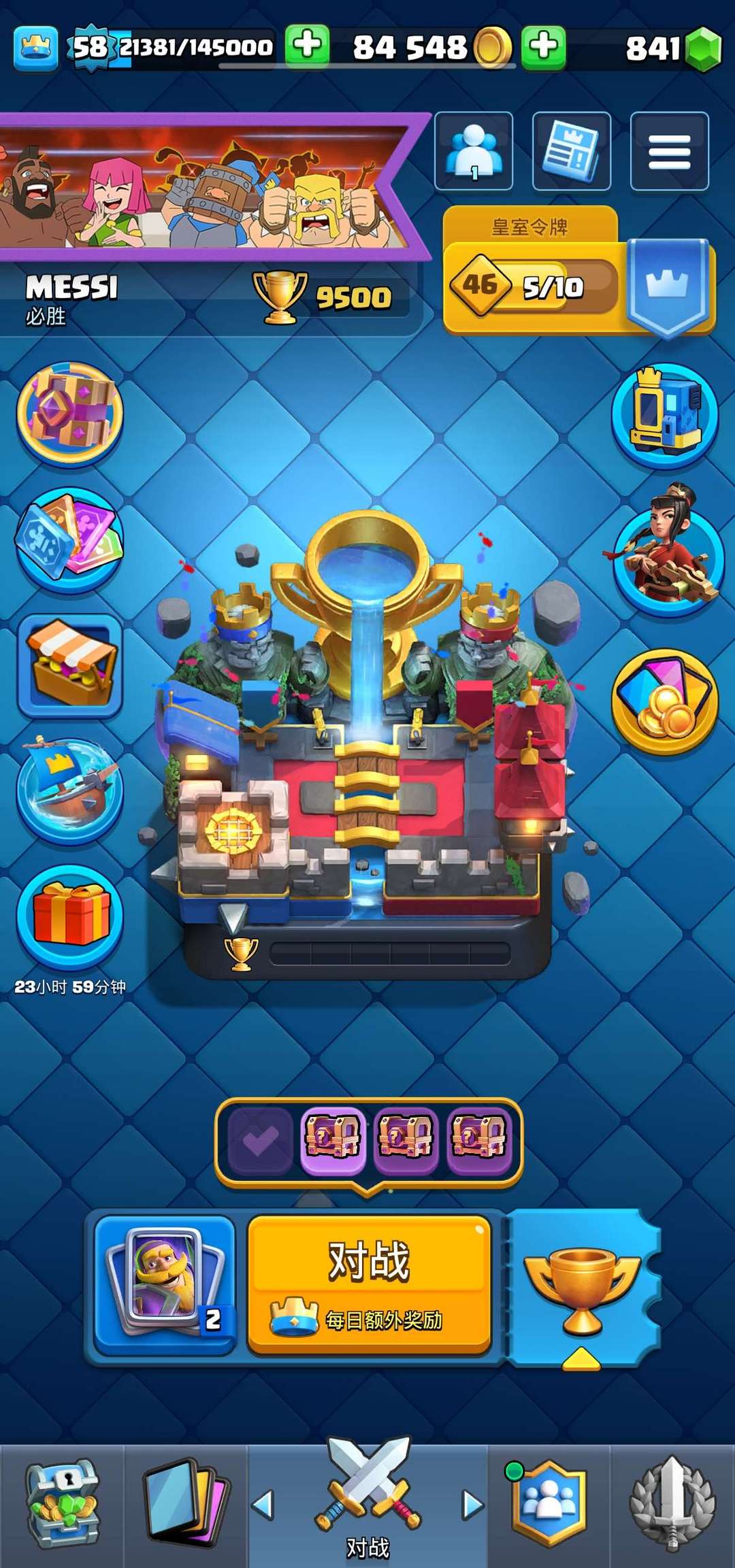This screenshot has height=1568, width=735.
Task: Tap the green plus next to experience bar
Action: (307, 46)
